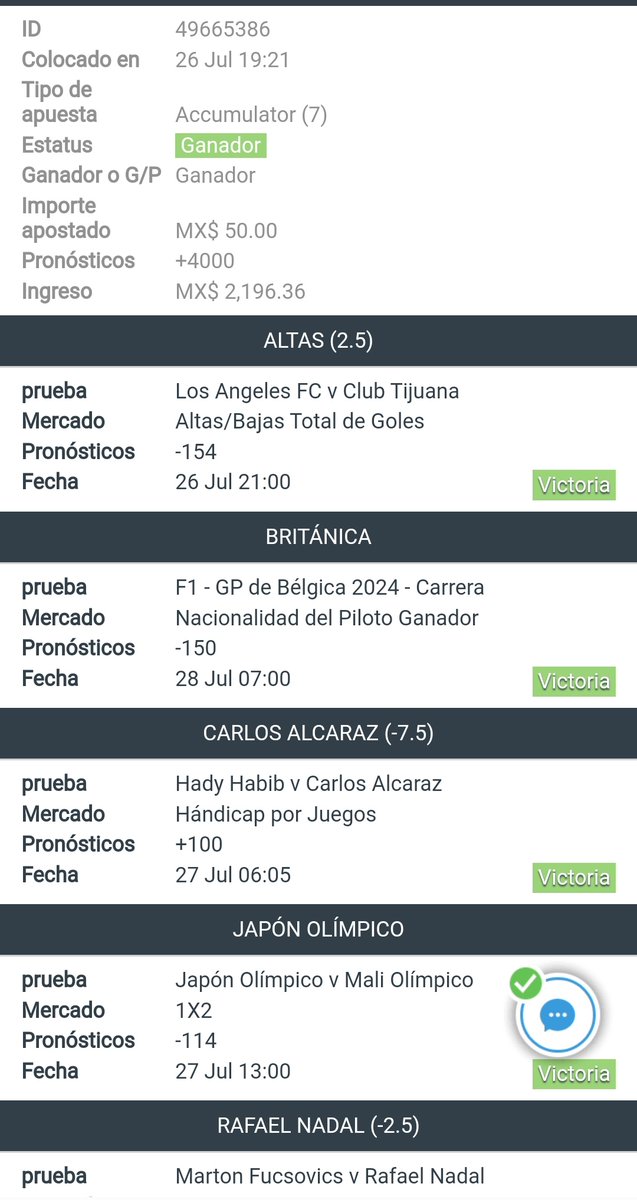Open the live chat support bubble
Viewport: 637px width, 1200px height.
(557, 1015)
